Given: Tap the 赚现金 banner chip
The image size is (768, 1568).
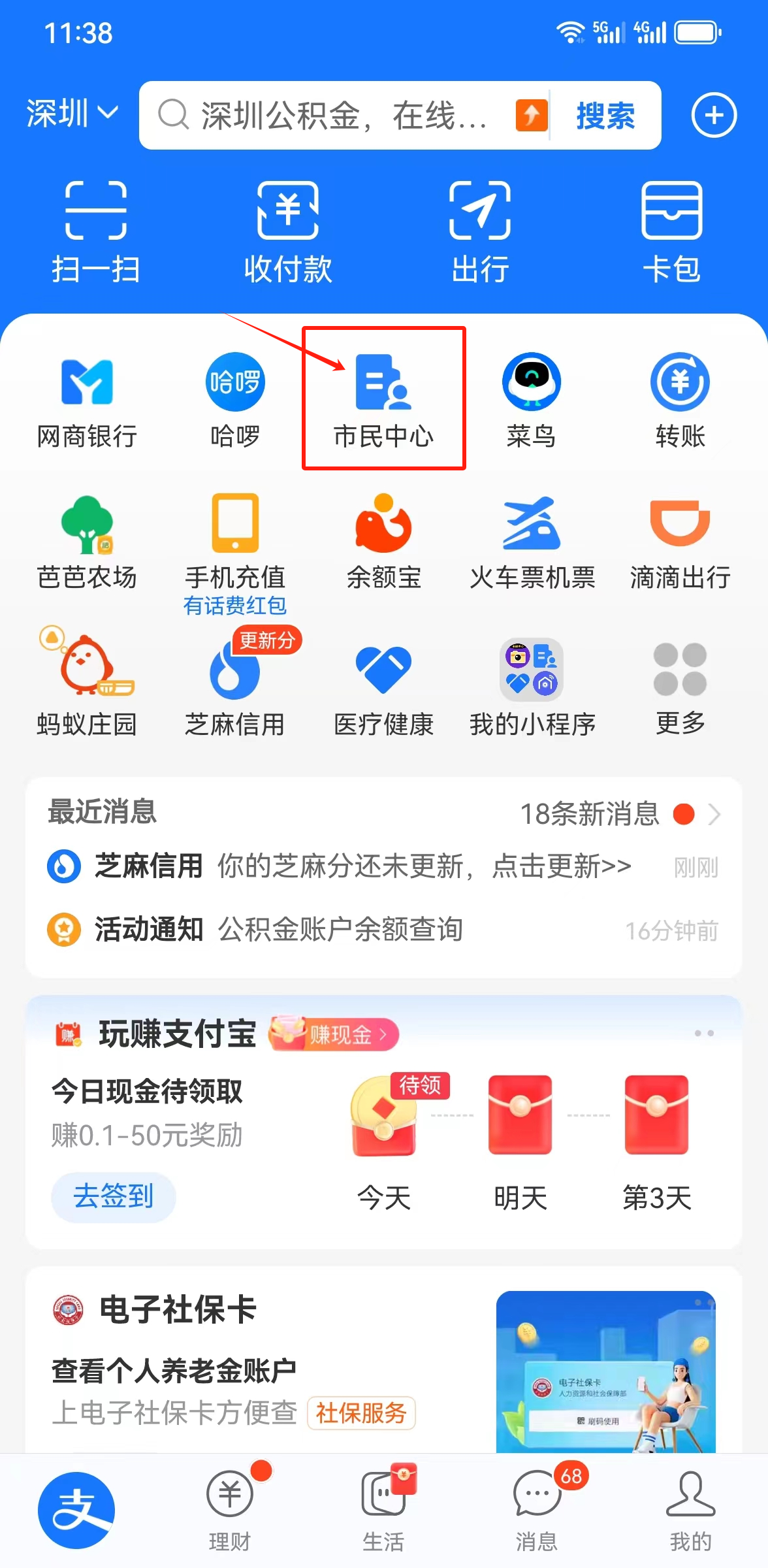Looking at the screenshot, I should click(340, 1034).
